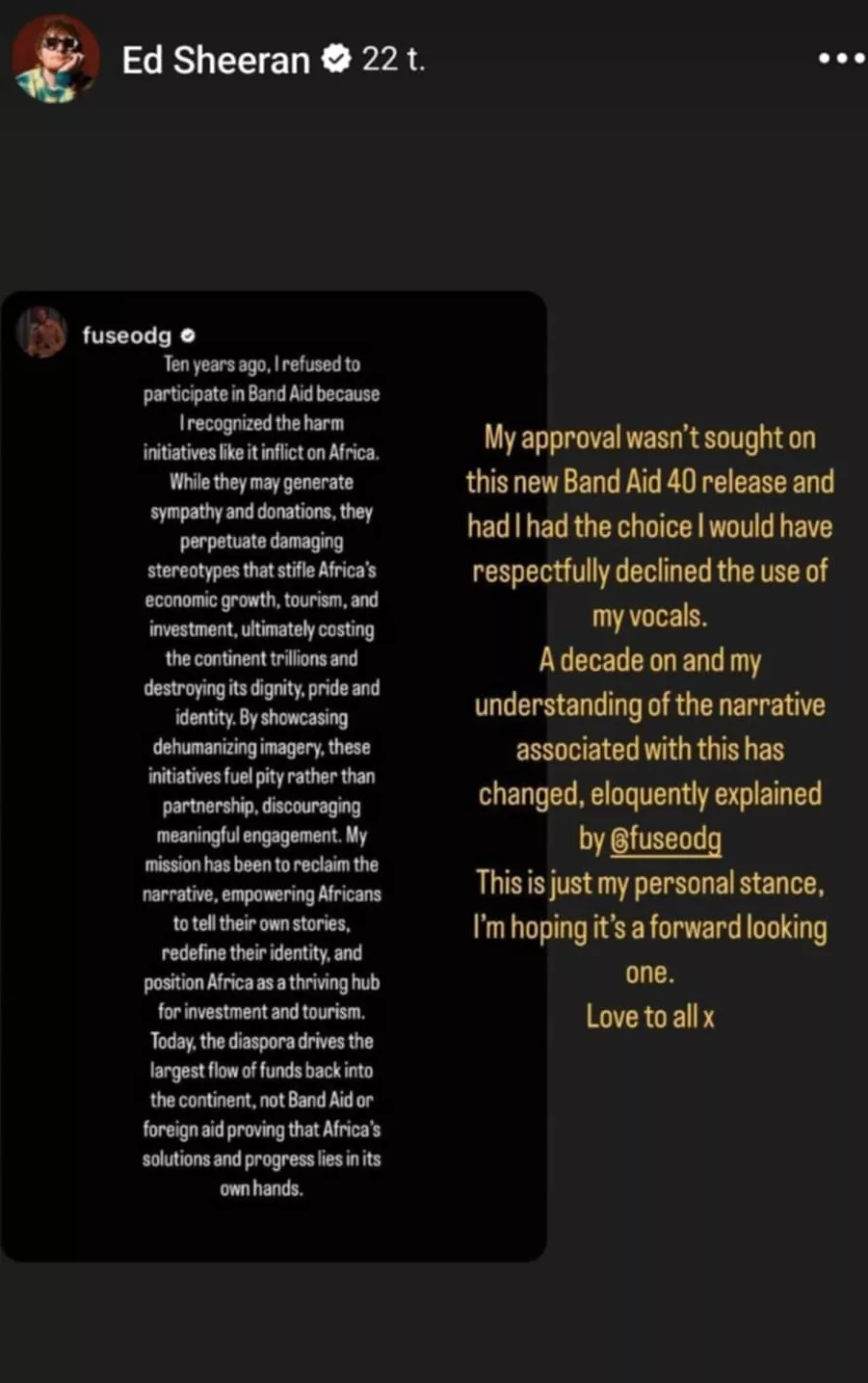Open the underlined @fuseodg mention
The width and height of the screenshot is (868, 1383).
665,838
